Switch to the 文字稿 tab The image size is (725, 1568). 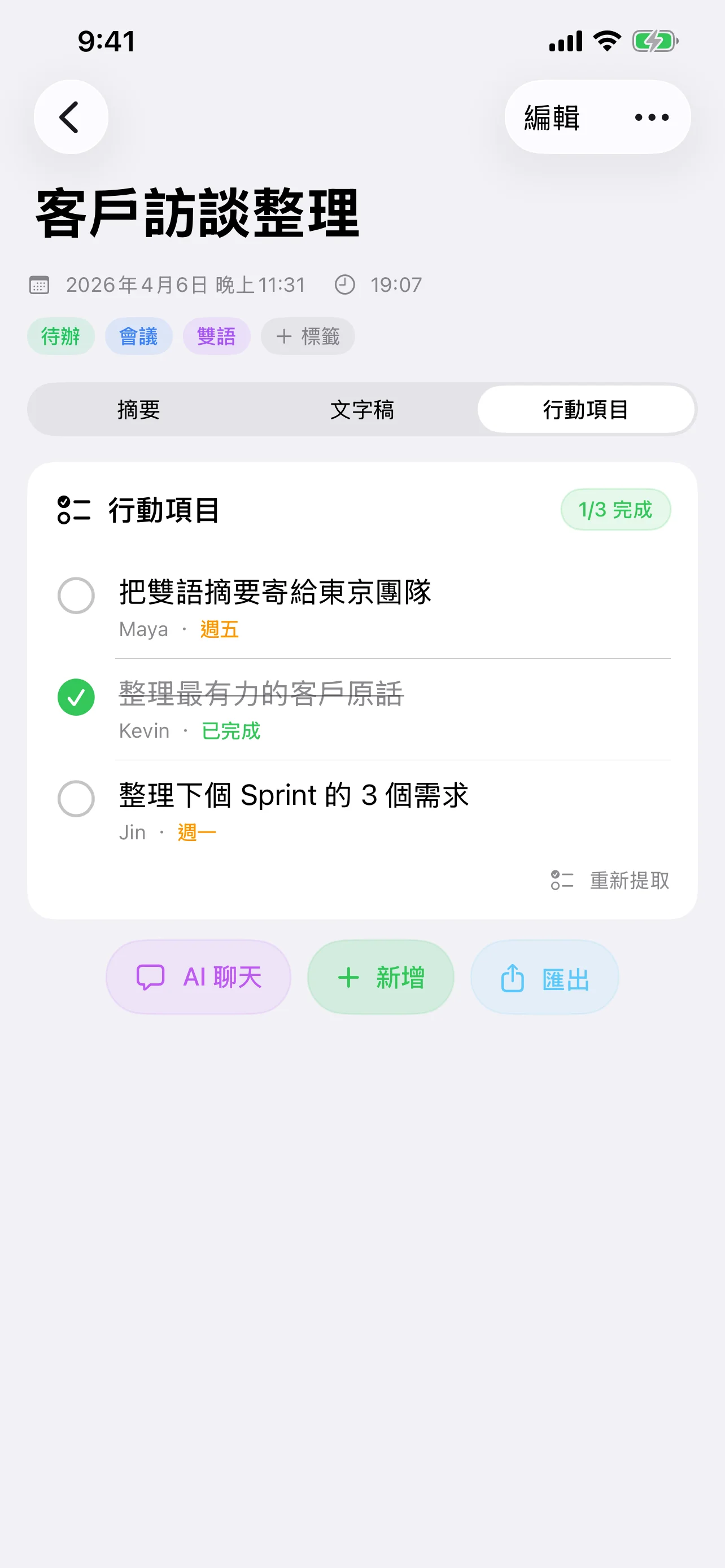click(362, 410)
